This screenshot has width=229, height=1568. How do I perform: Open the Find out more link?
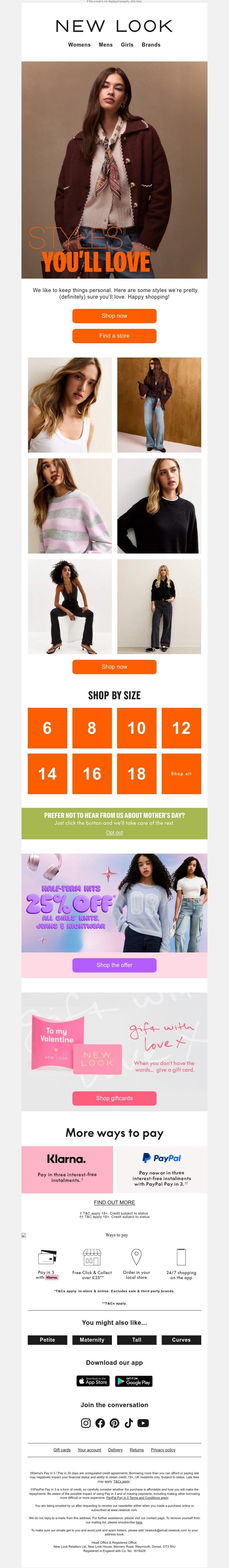pos(114,1202)
